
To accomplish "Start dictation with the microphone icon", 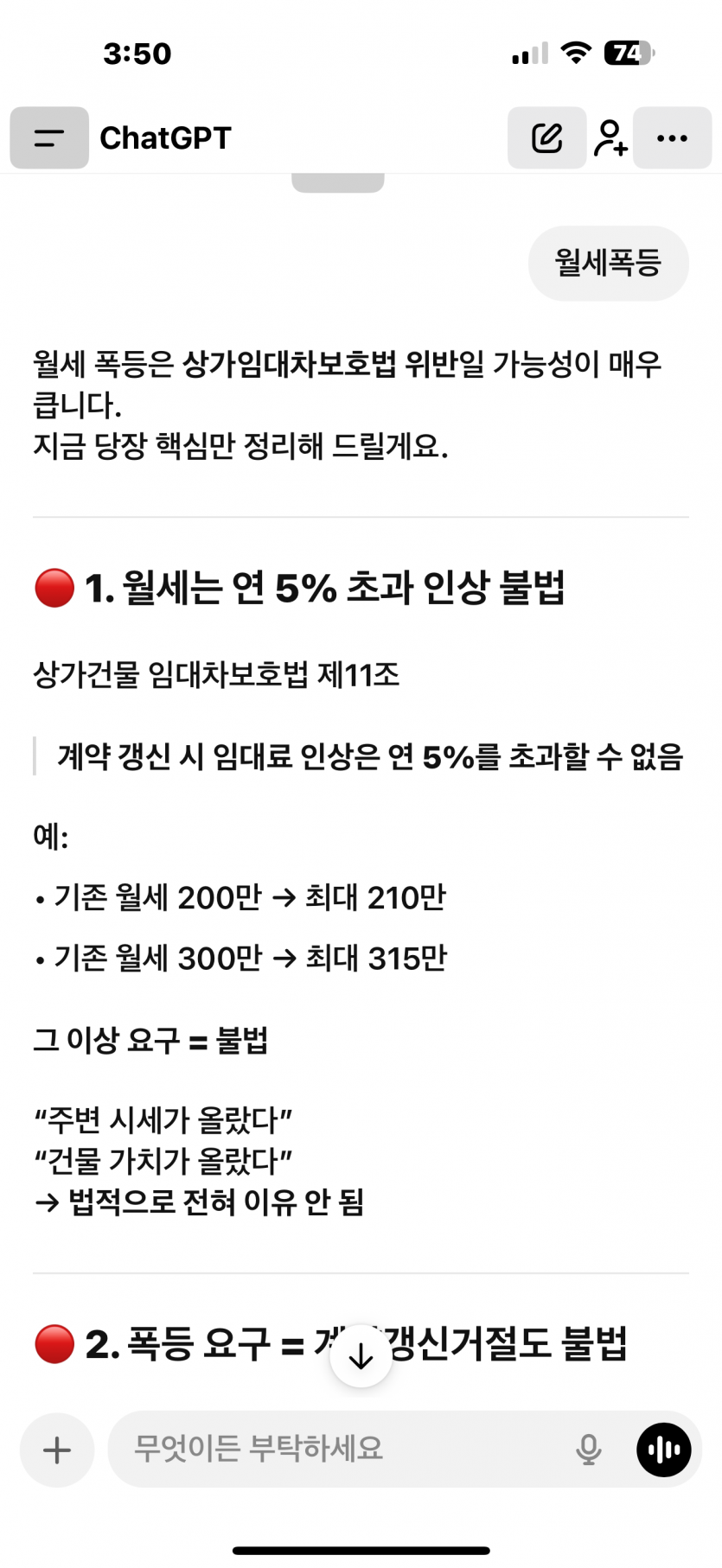I will pyautogui.click(x=589, y=1450).
